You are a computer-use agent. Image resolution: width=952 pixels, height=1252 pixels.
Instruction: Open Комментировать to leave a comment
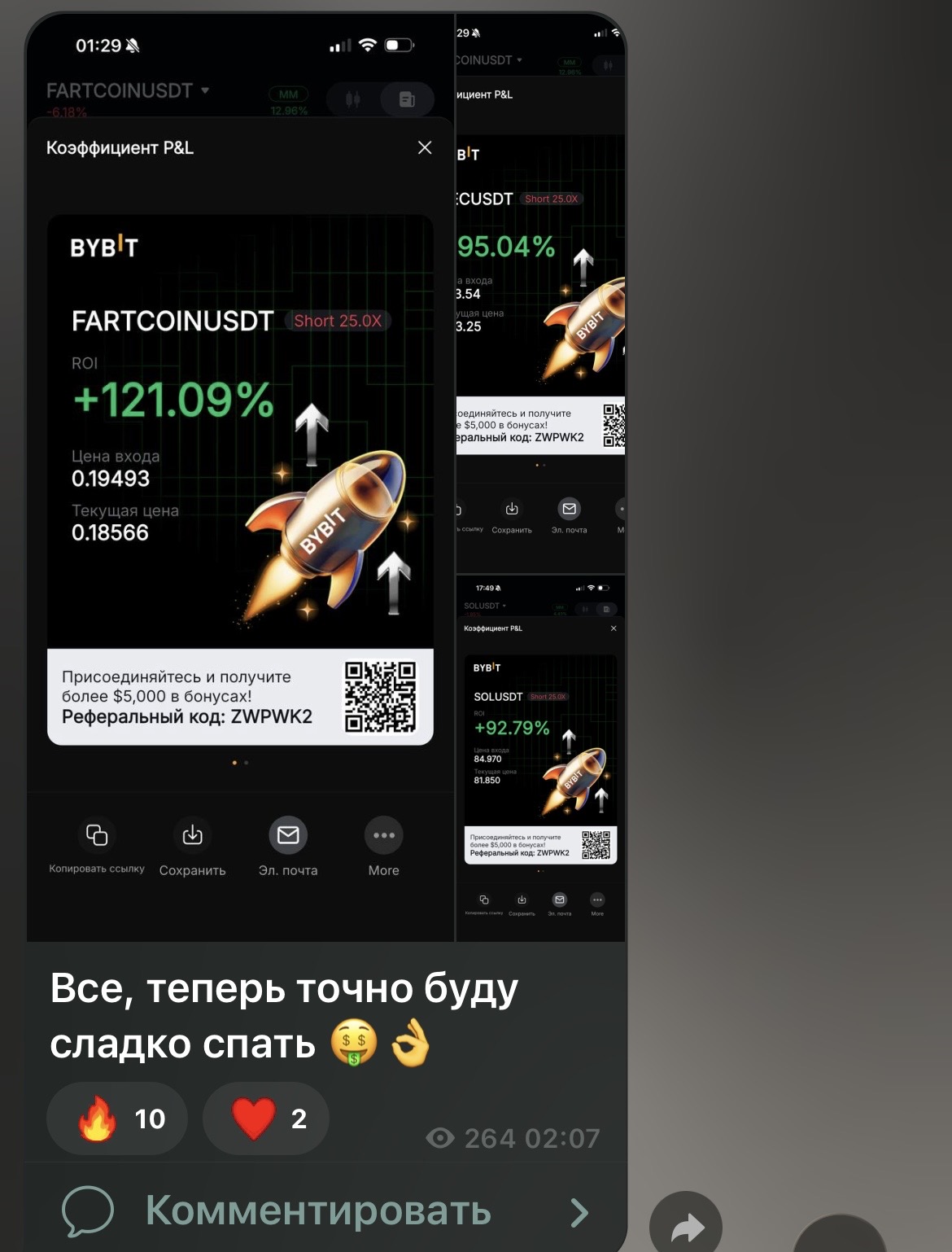(317, 1210)
